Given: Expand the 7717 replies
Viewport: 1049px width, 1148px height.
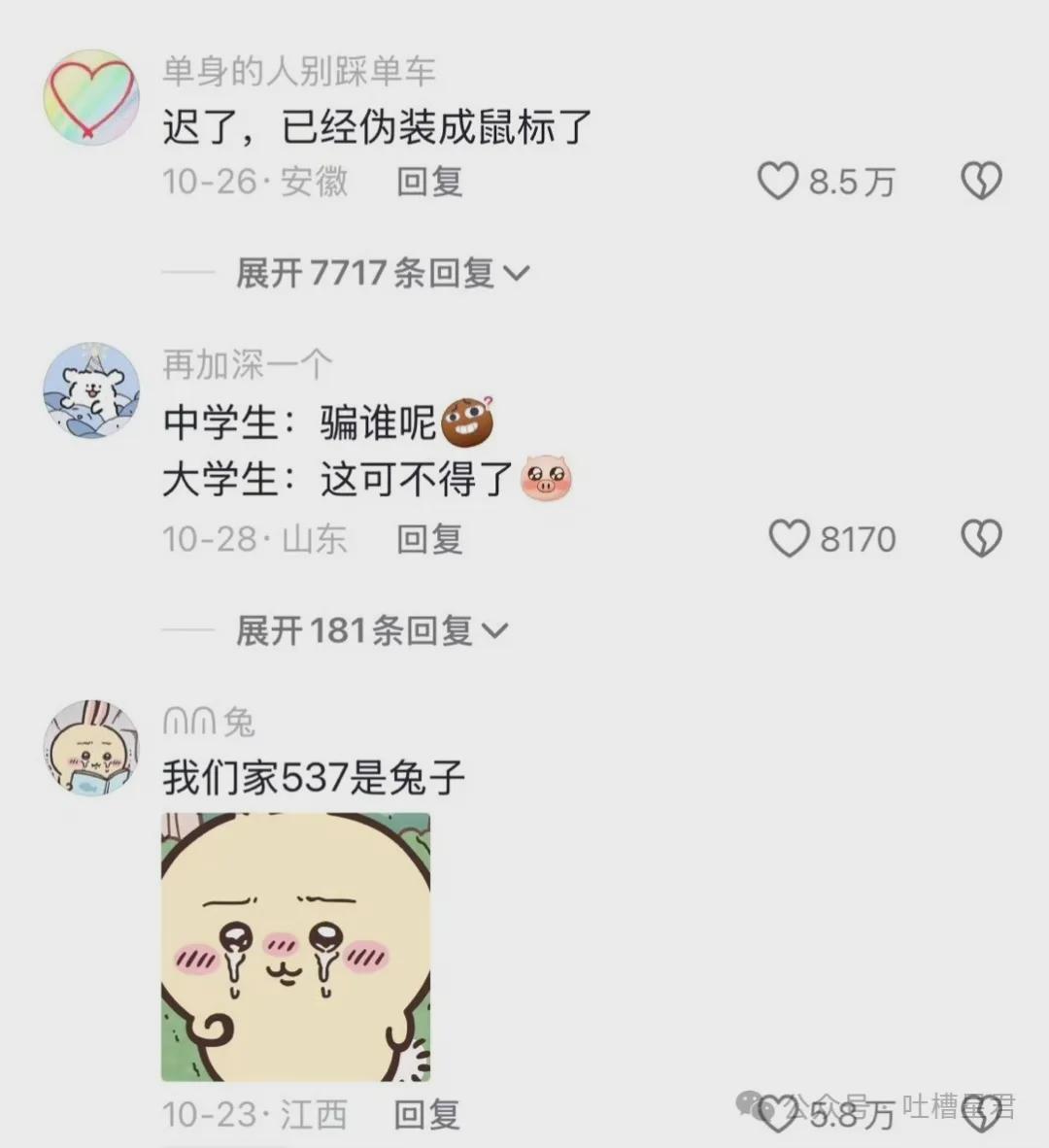Looking at the screenshot, I should [x=382, y=273].
